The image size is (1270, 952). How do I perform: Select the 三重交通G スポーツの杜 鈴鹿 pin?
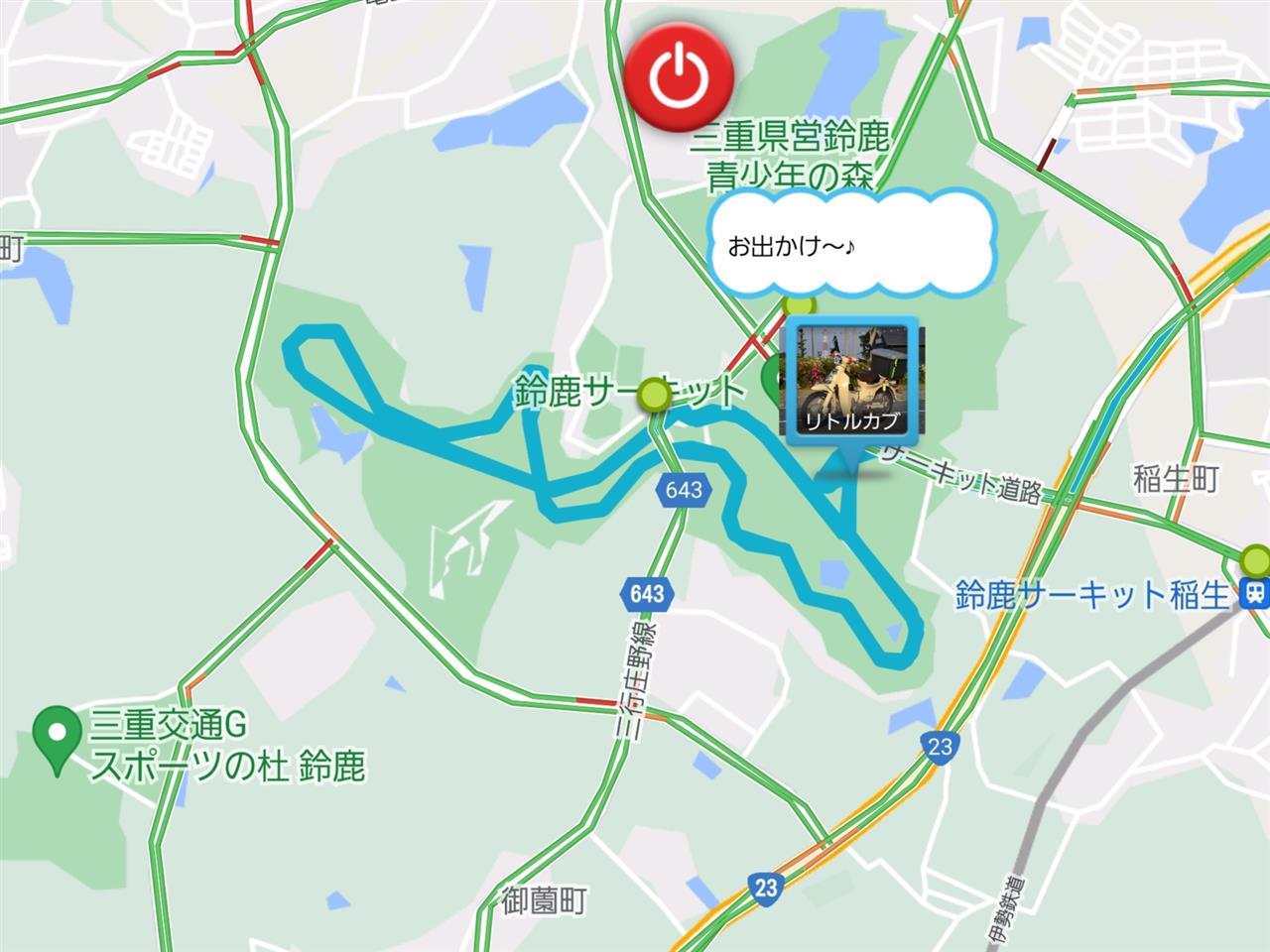57,738
